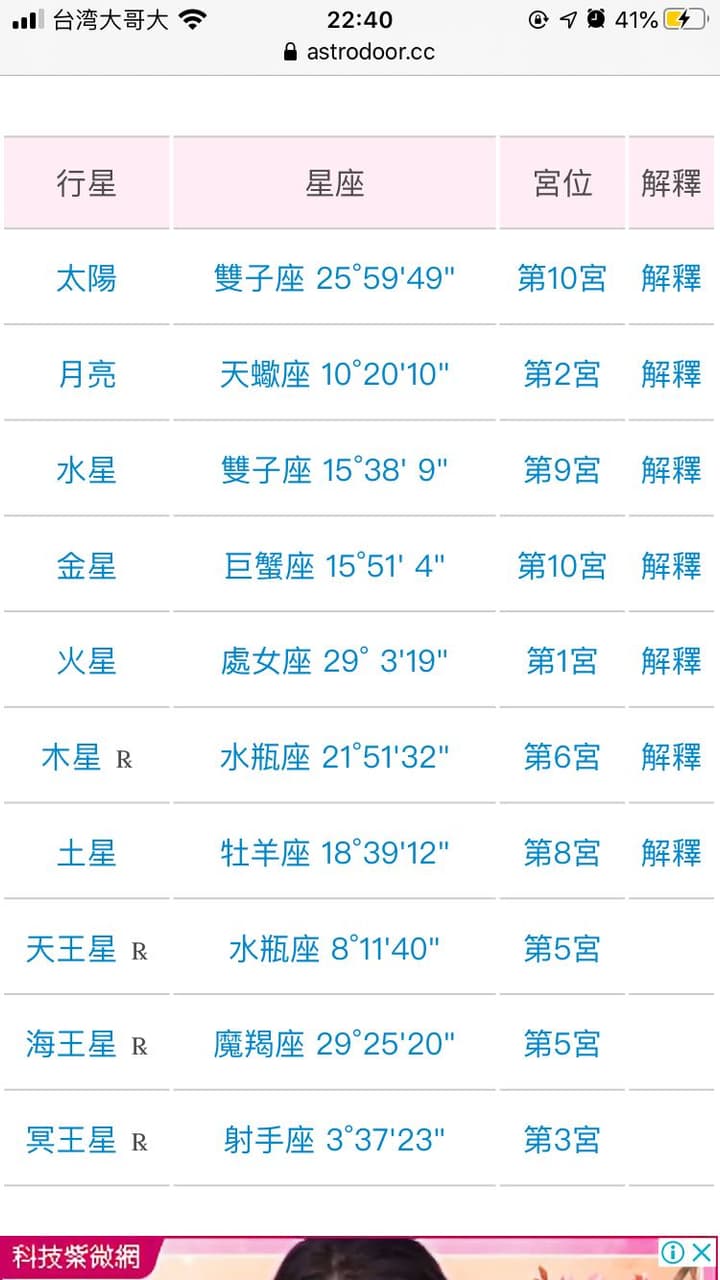Image resolution: width=720 pixels, height=1280 pixels.
Task: Open 第10宮 link in the 金星 row
Action: pyautogui.click(x=562, y=566)
